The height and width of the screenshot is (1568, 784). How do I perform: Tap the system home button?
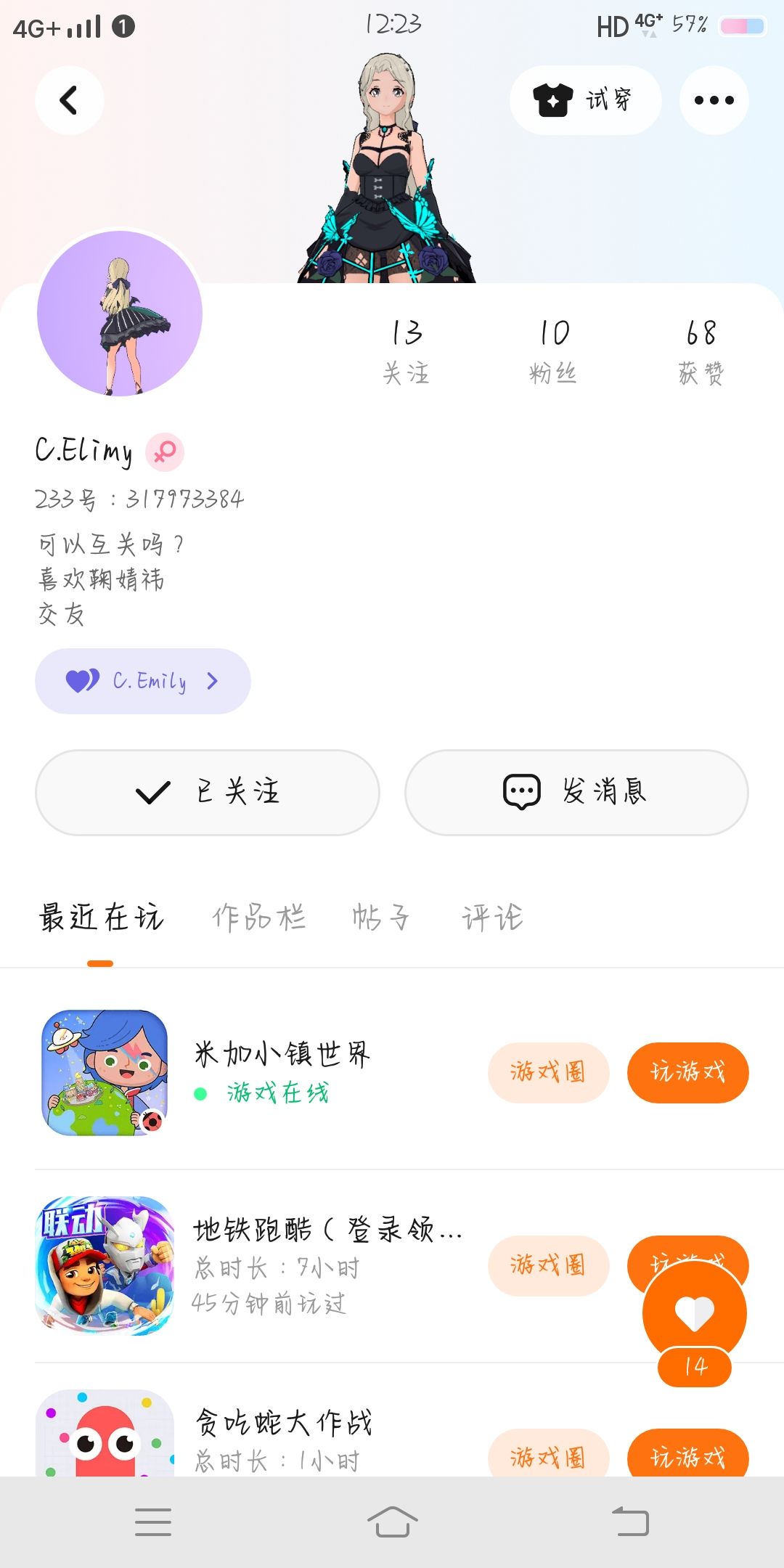tap(392, 1522)
